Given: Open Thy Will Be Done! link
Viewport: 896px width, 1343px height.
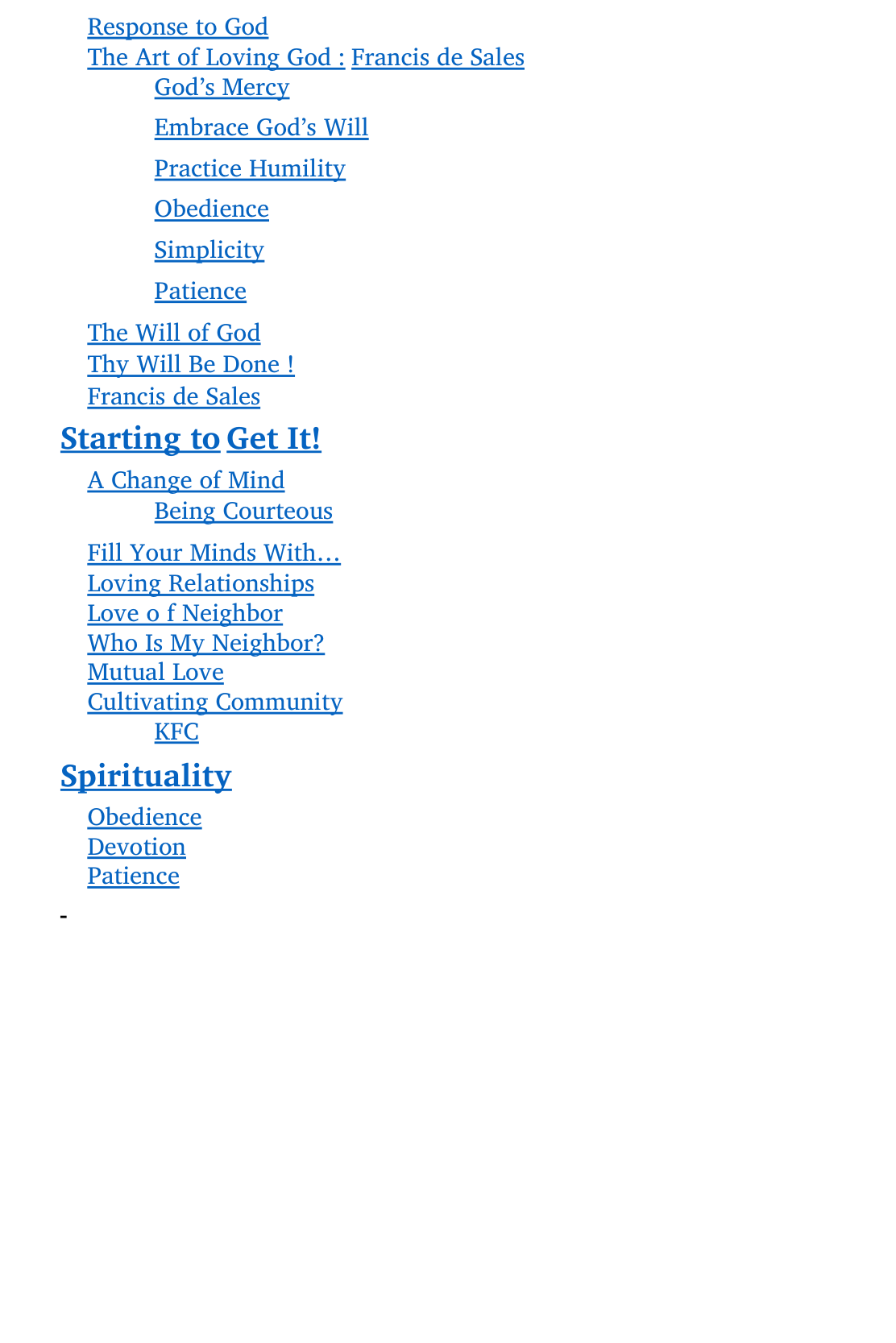Looking at the screenshot, I should (x=190, y=364).
